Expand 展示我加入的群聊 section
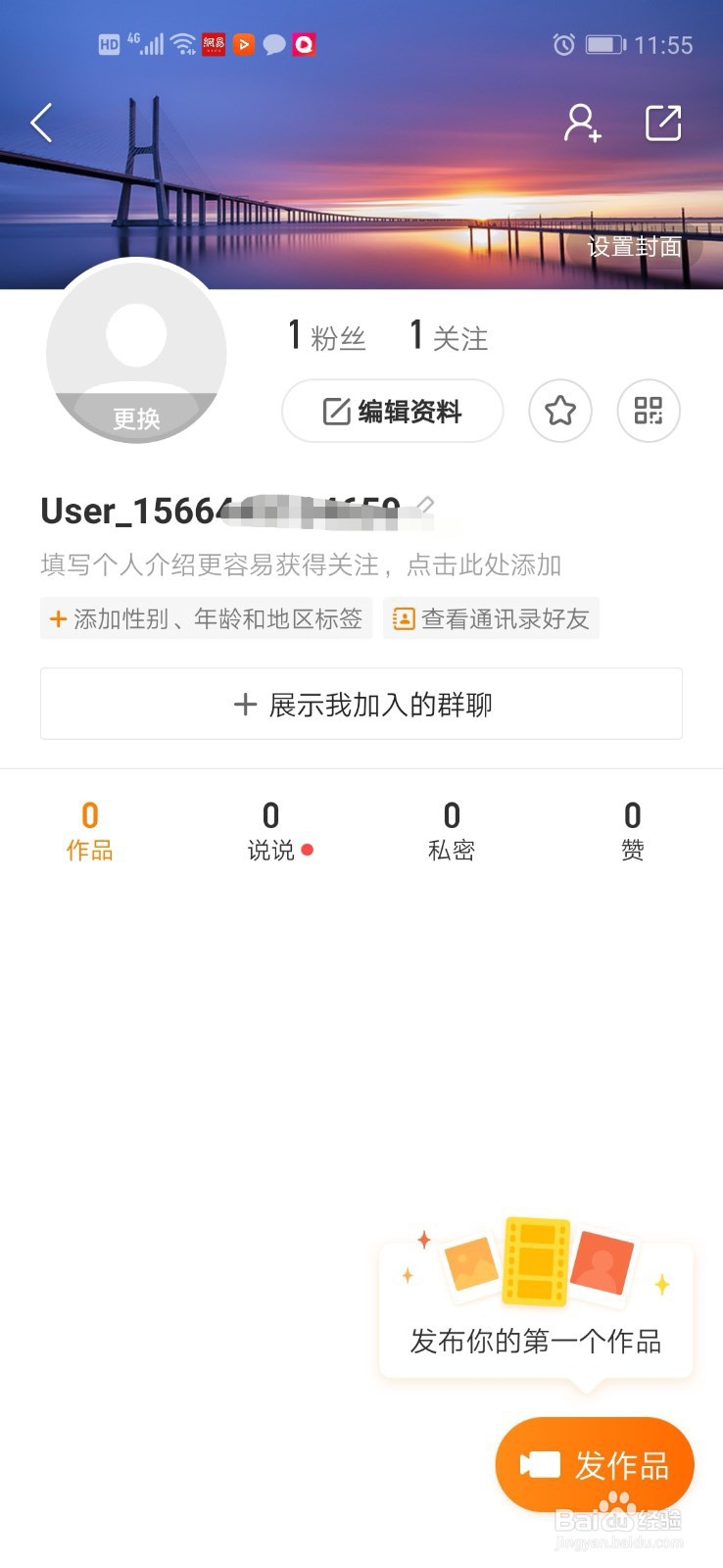Viewport: 723px width, 1568px height. point(361,704)
